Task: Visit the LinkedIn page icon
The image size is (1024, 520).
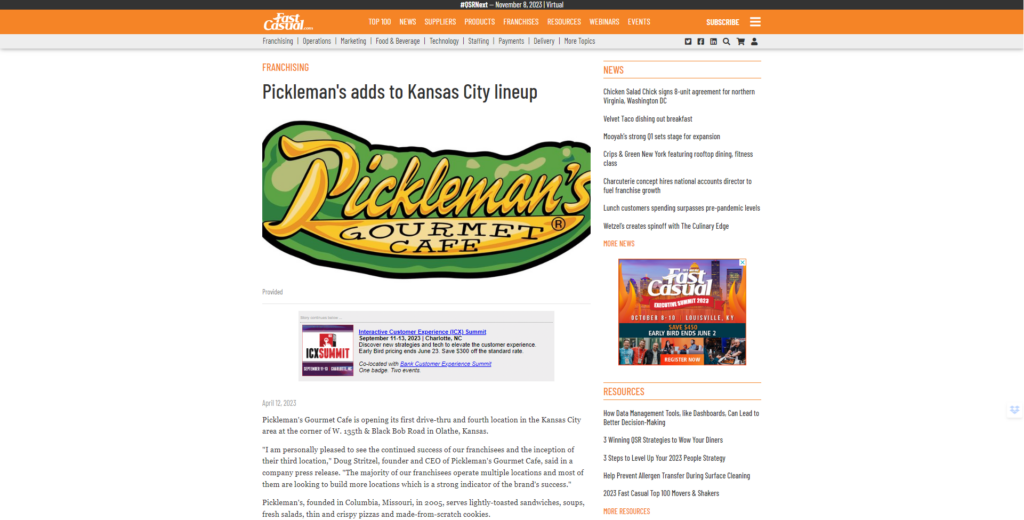Action: click(713, 41)
